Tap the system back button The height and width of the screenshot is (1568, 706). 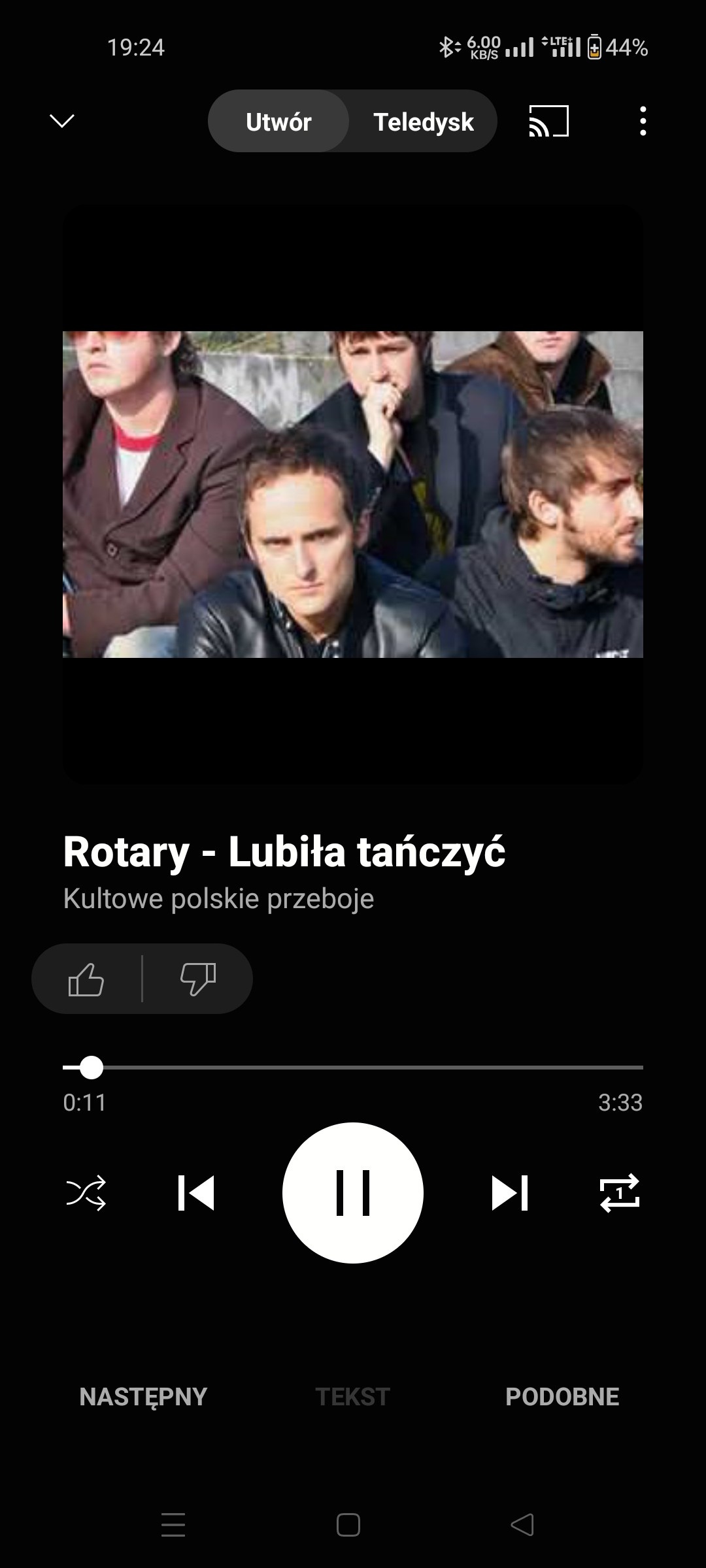point(522,1525)
